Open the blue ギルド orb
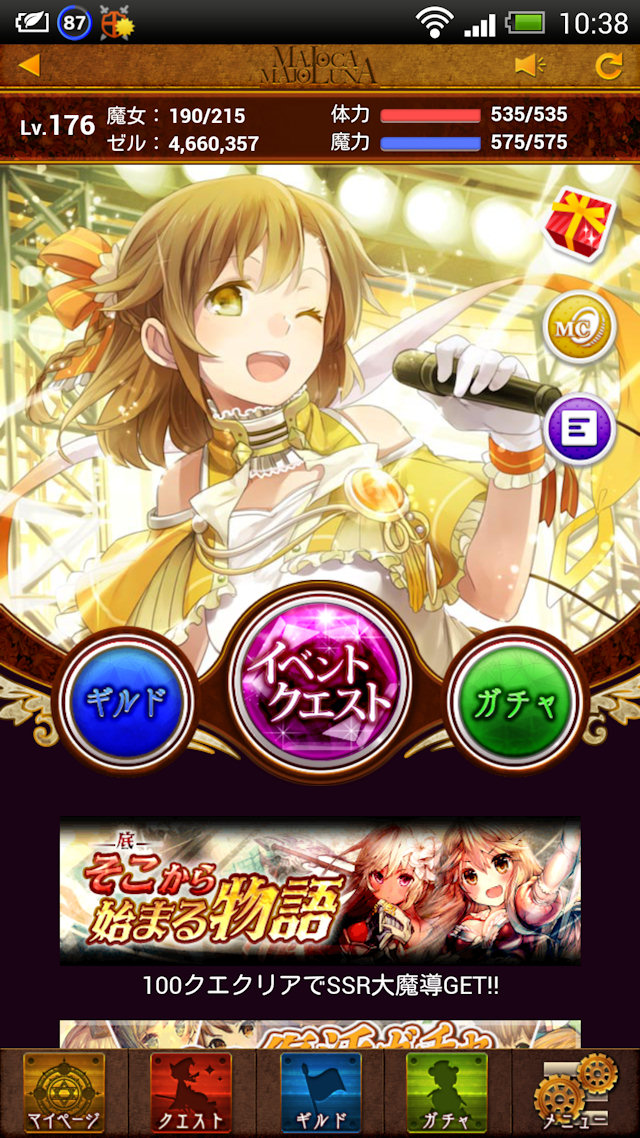The width and height of the screenshot is (640, 1138). pos(128,701)
